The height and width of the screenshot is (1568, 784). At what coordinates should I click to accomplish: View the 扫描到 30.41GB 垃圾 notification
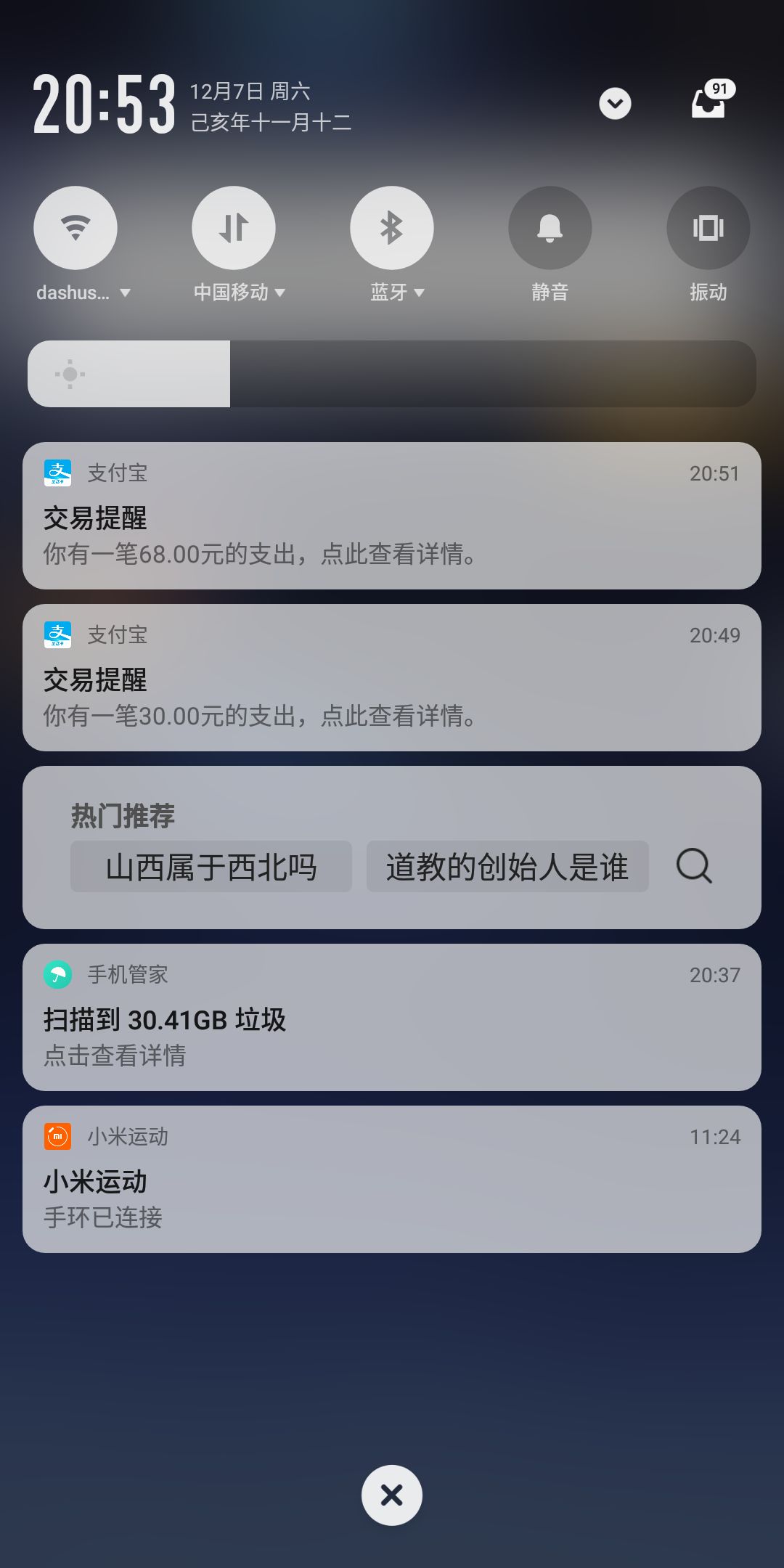coord(392,1018)
